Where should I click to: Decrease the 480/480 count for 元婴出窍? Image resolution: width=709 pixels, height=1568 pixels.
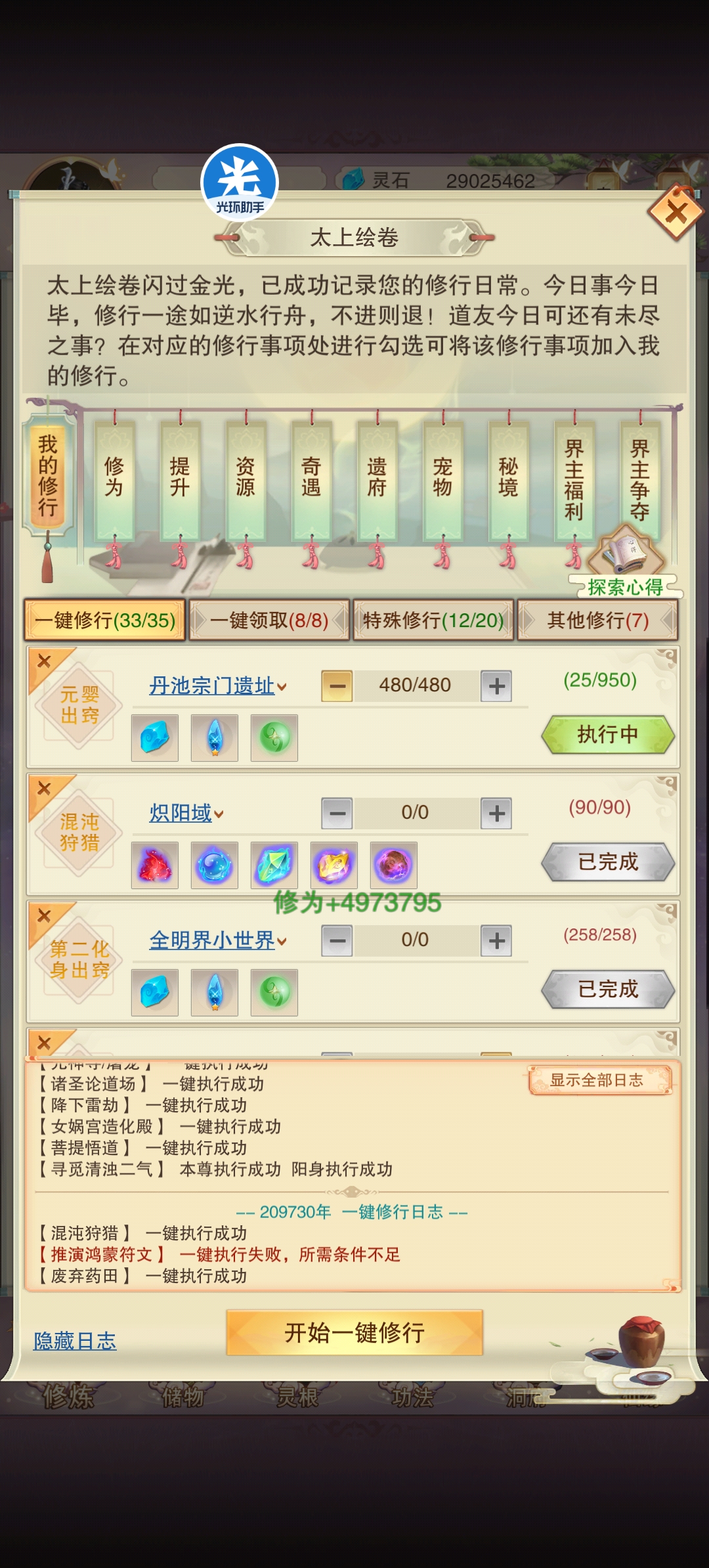[337, 686]
